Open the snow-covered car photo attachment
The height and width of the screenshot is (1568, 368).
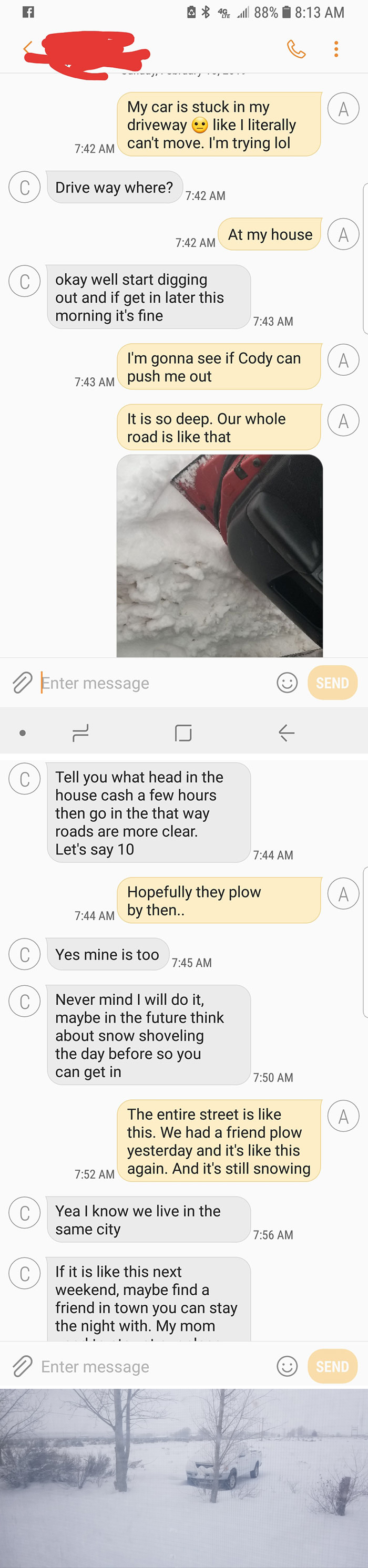click(219, 555)
